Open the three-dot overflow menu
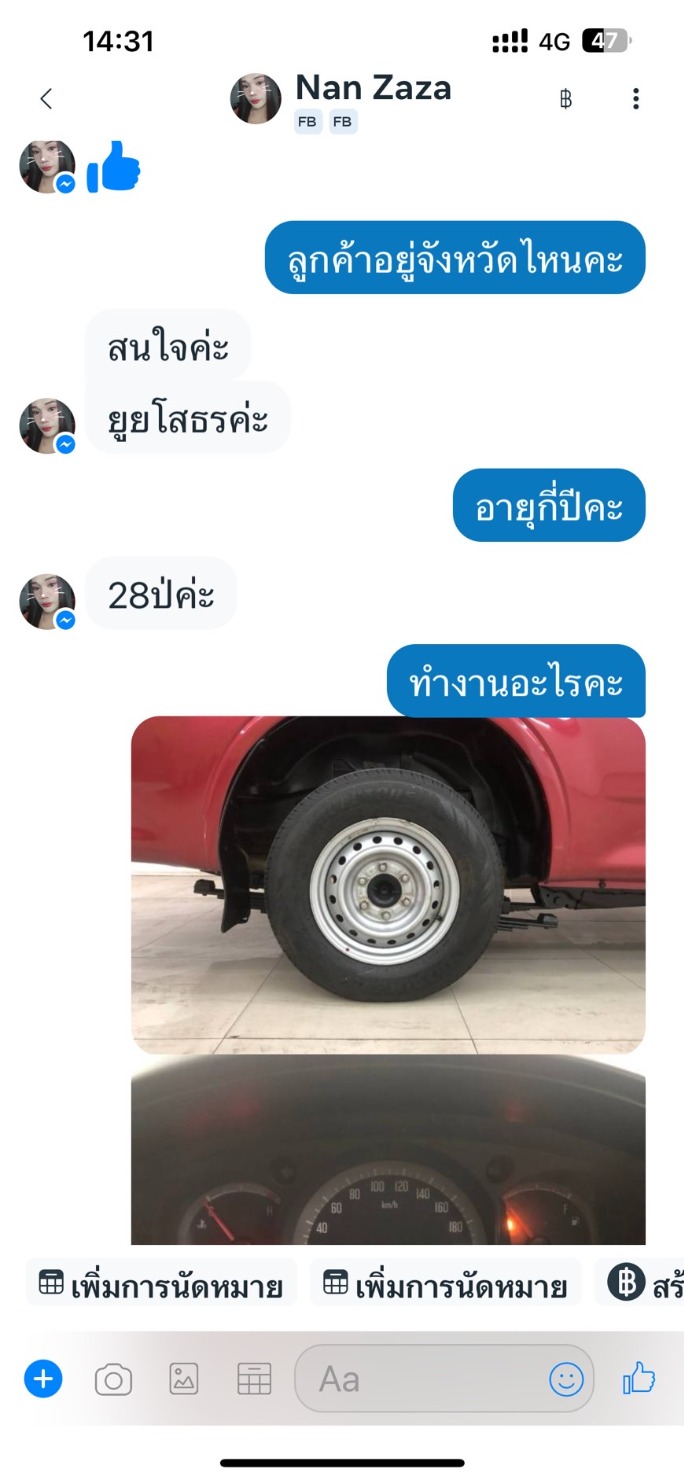684x1480 pixels. 636,98
